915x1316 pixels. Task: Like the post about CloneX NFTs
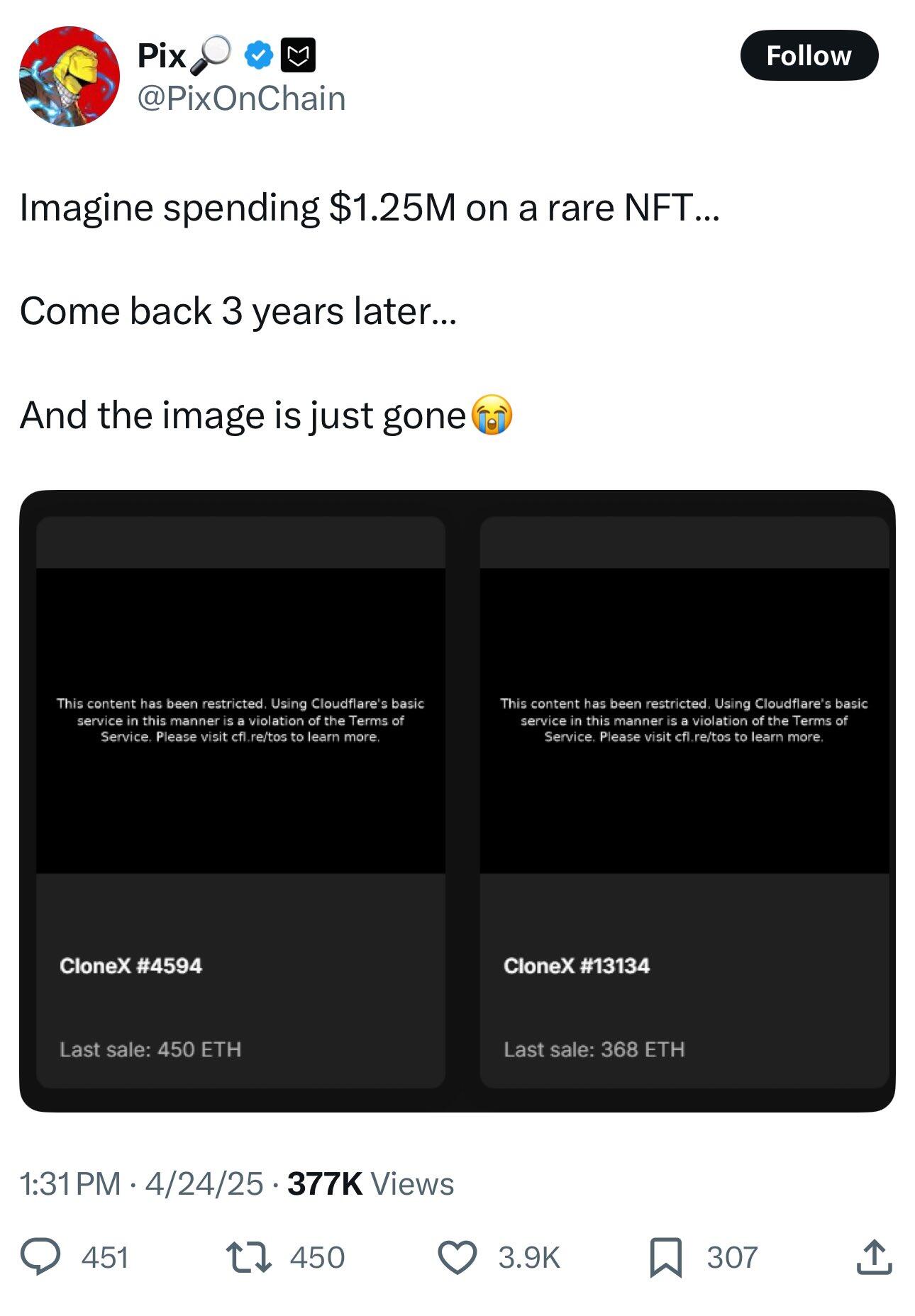[457, 1257]
